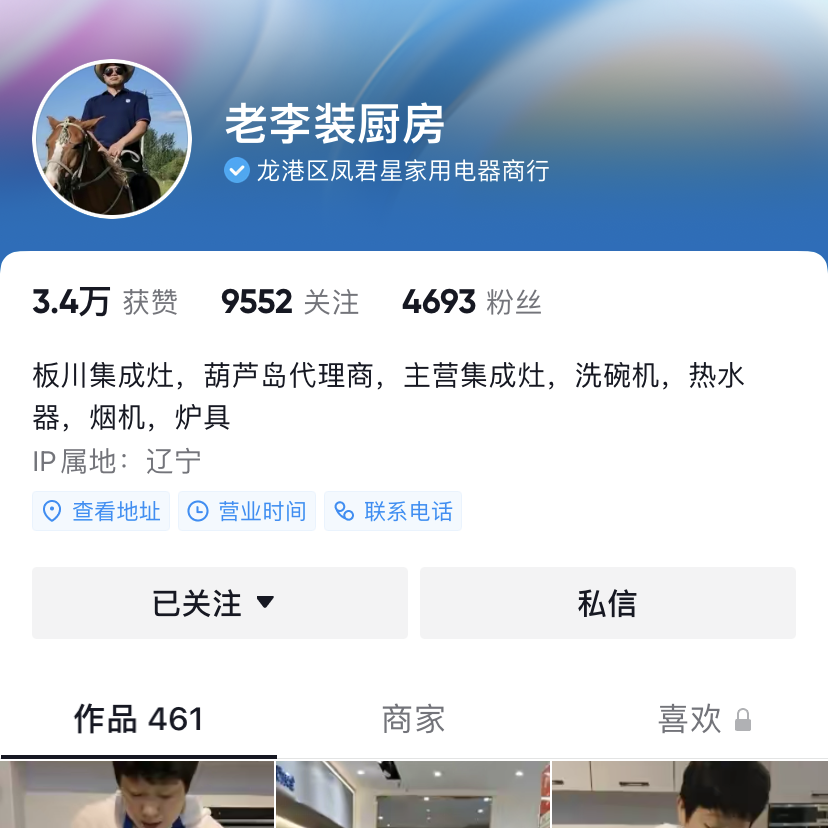
Task: Open the 9552 关注 following list
Action: tap(290, 302)
